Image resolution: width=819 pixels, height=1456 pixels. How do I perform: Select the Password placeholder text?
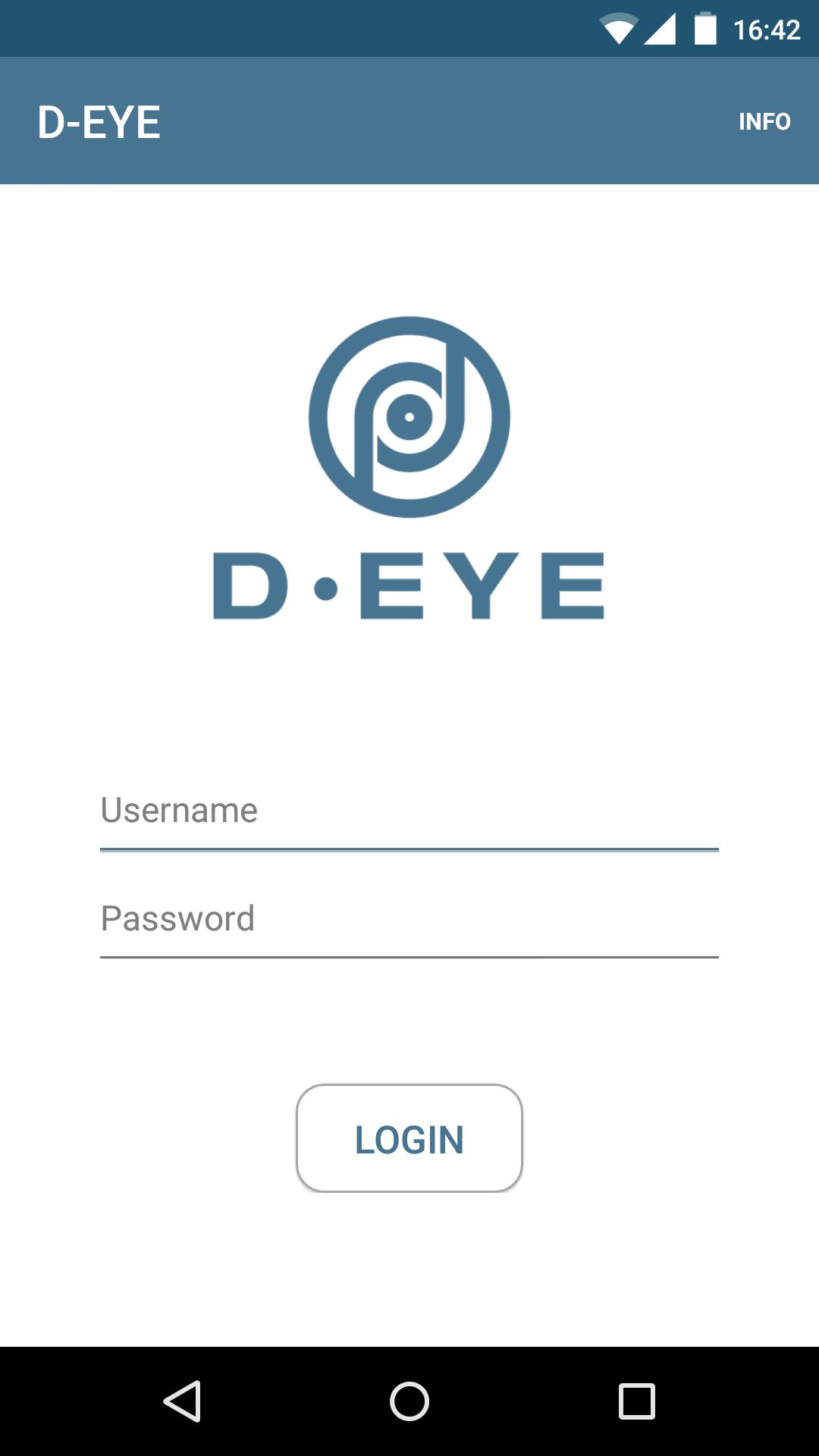(x=178, y=918)
